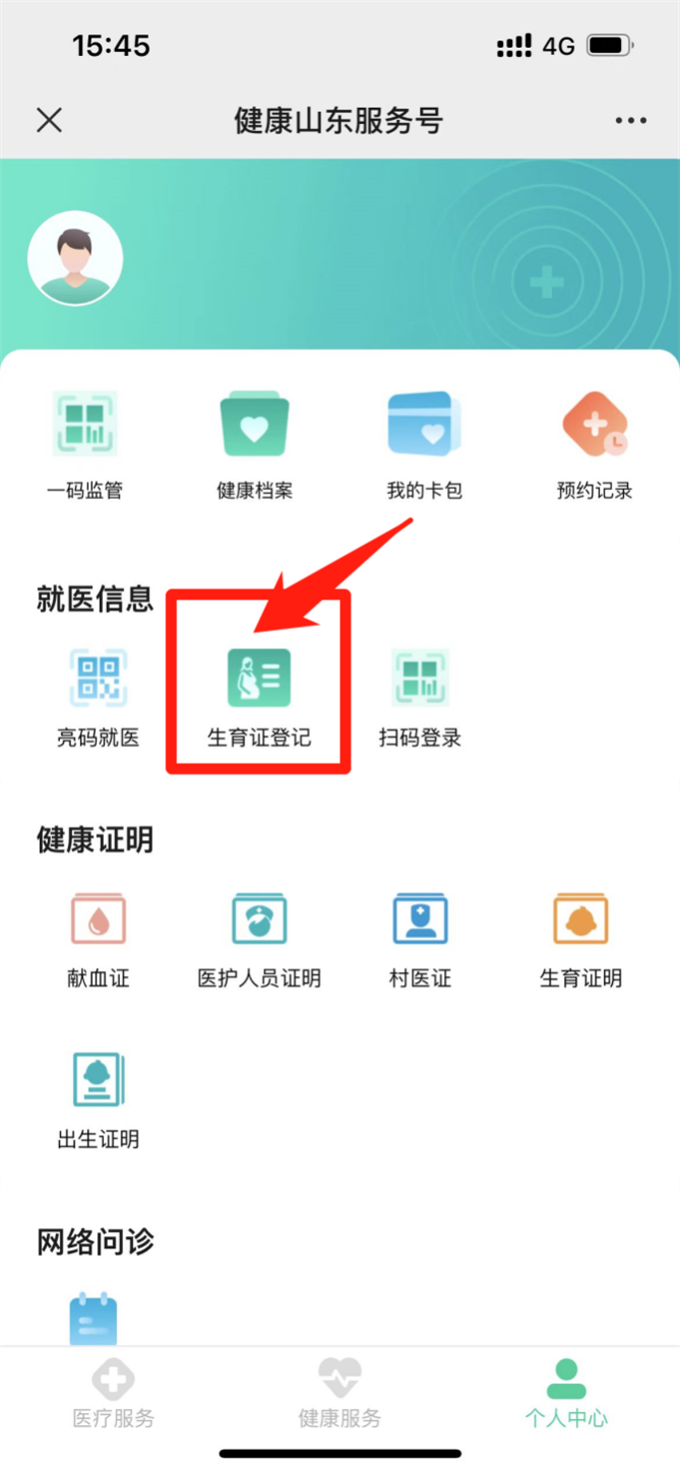Screen dimensions: 680x1472
Task: Open 出生证明
Action: [x=98, y=1098]
